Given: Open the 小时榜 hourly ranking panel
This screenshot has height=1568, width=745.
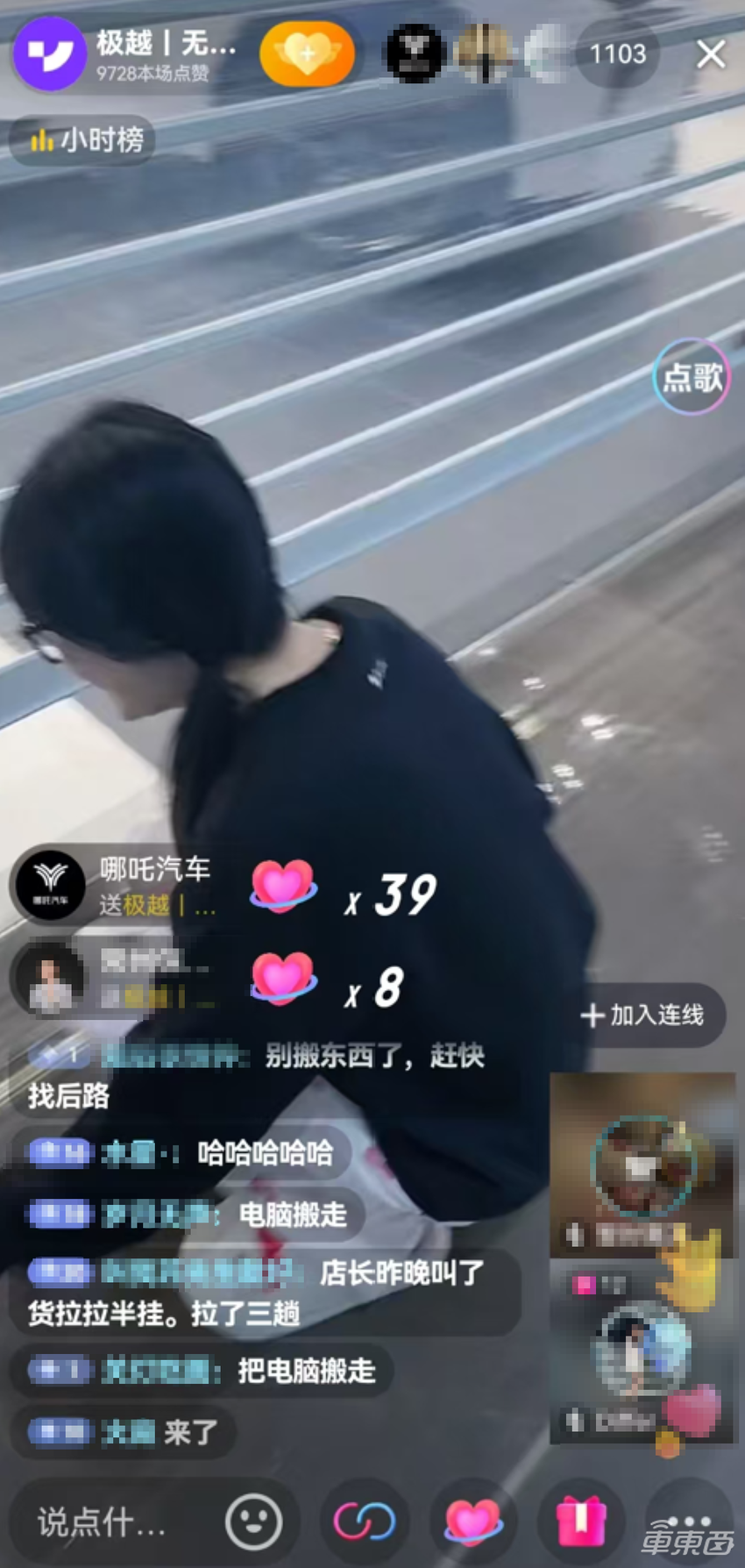Looking at the screenshot, I should pyautogui.click(x=83, y=139).
